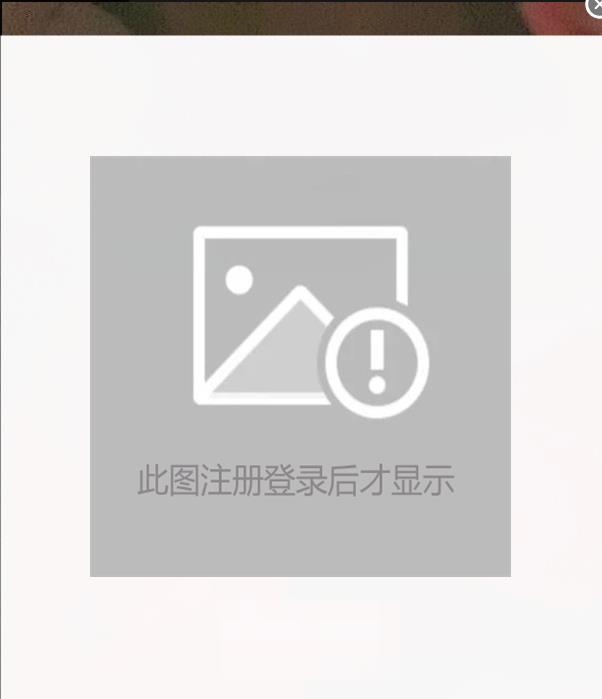602x699 pixels.
Task: Tap the login-required image placeholder
Action: pyautogui.click(x=300, y=366)
